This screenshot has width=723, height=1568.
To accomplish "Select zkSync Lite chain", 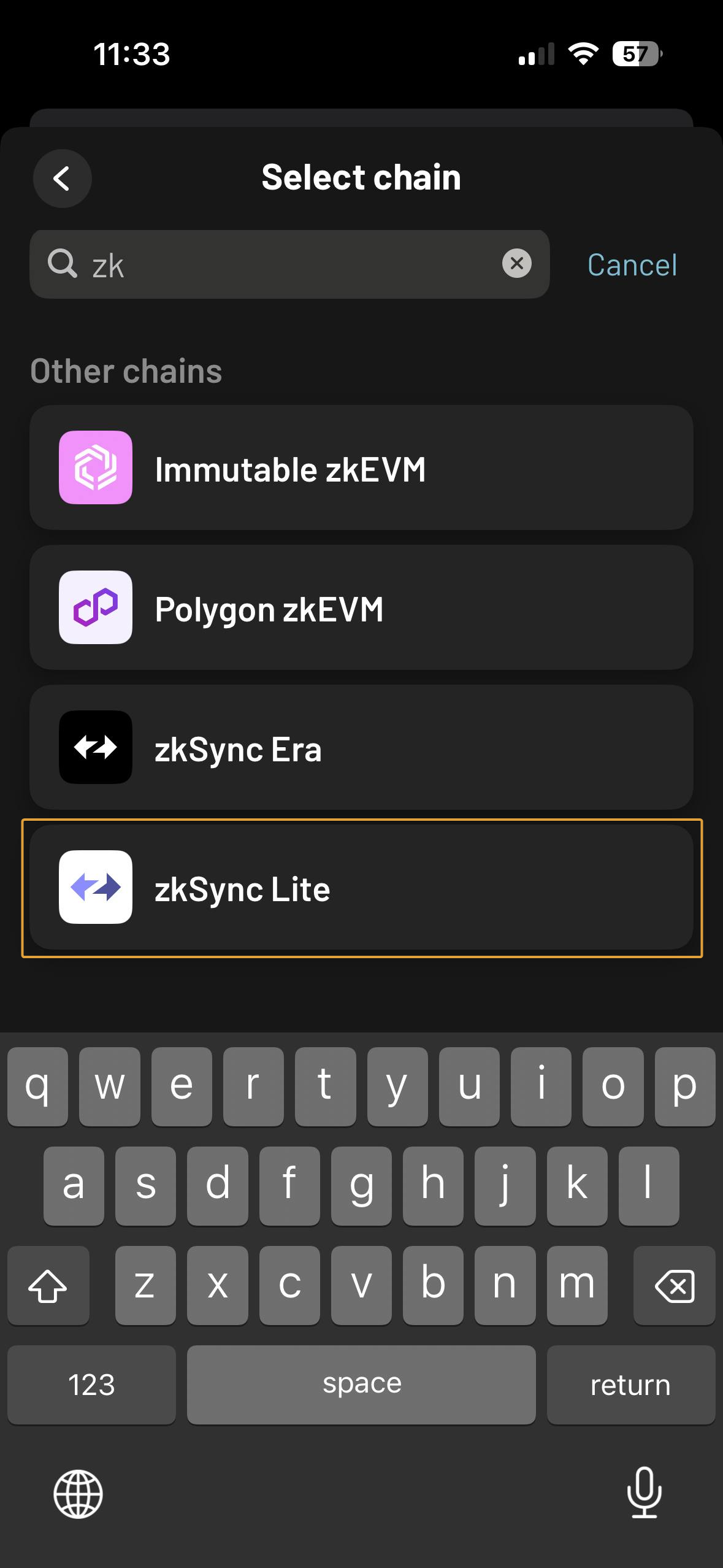I will tap(361, 887).
